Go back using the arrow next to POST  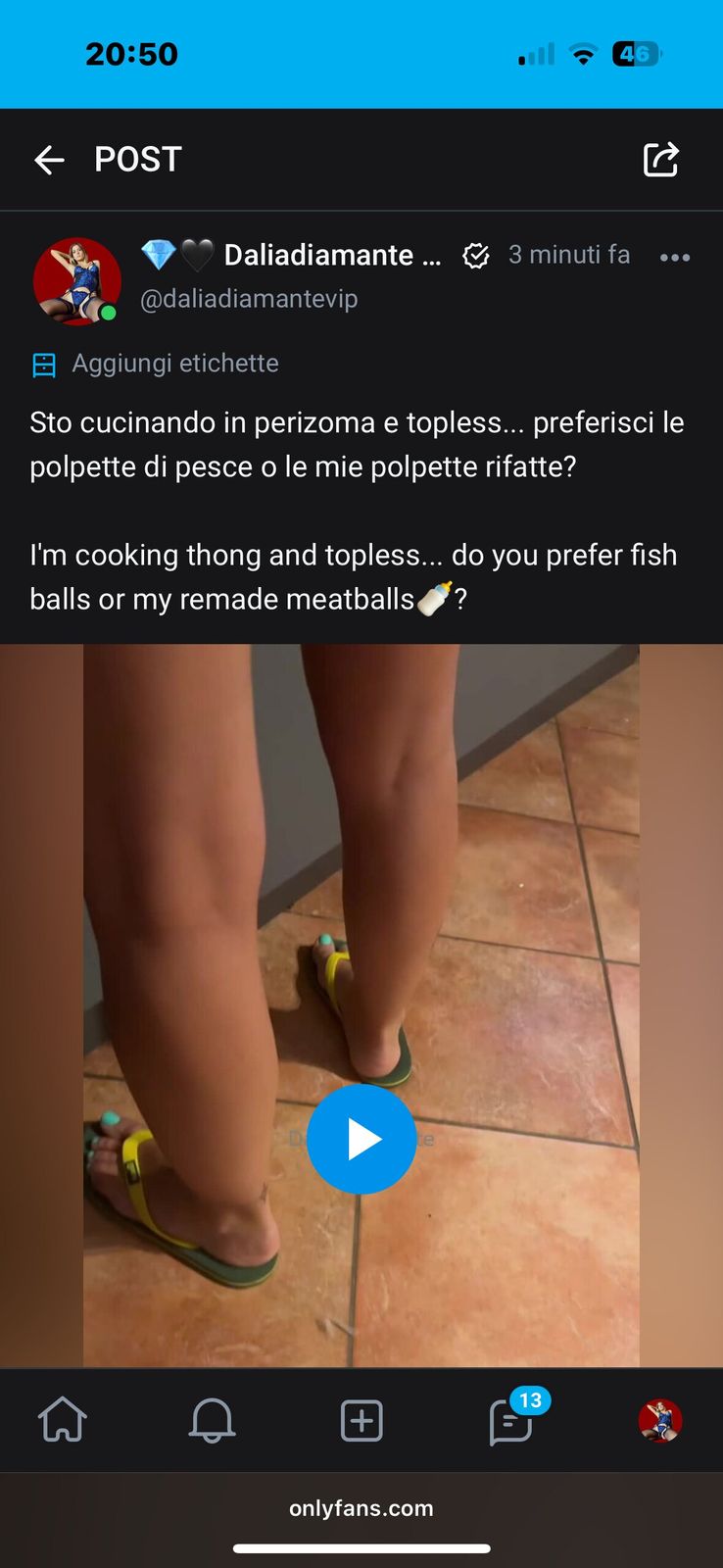[x=49, y=160]
